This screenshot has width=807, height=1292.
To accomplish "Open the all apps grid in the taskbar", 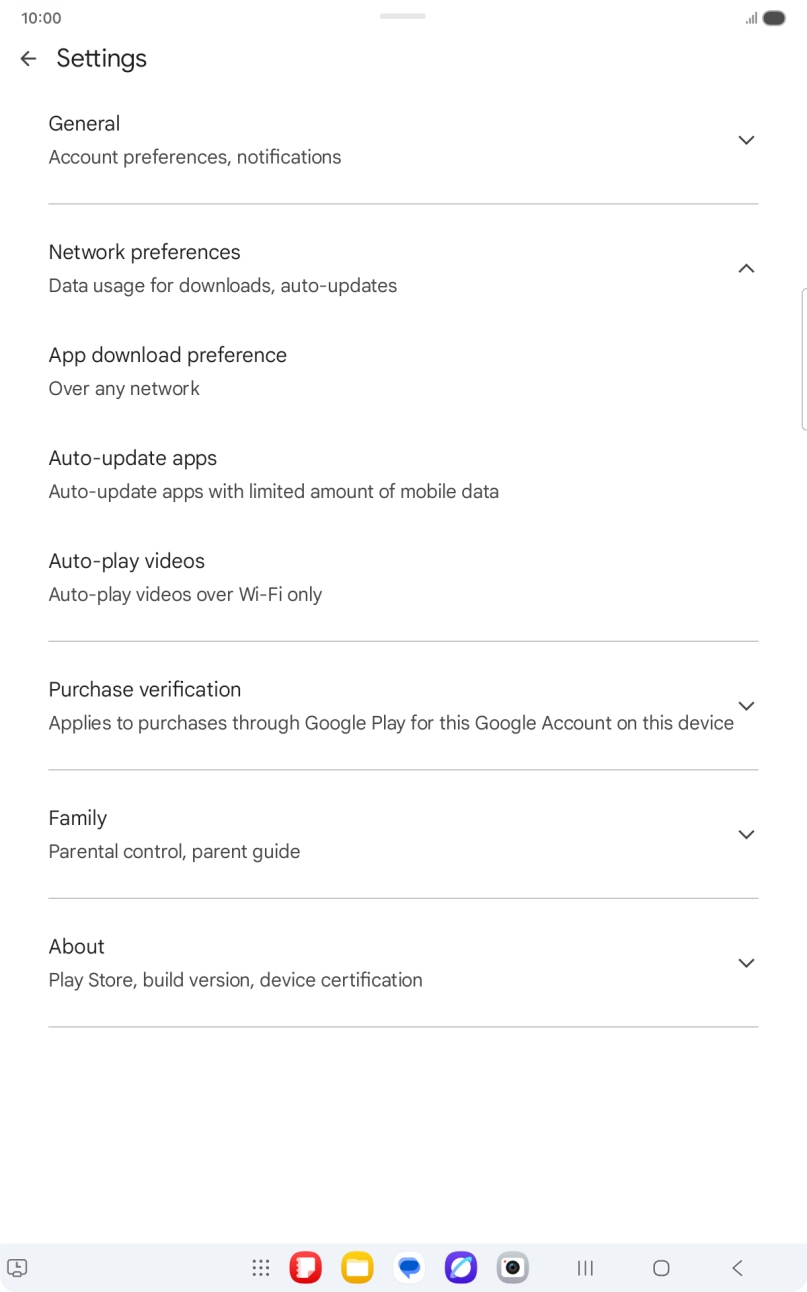I will pos(260,1267).
